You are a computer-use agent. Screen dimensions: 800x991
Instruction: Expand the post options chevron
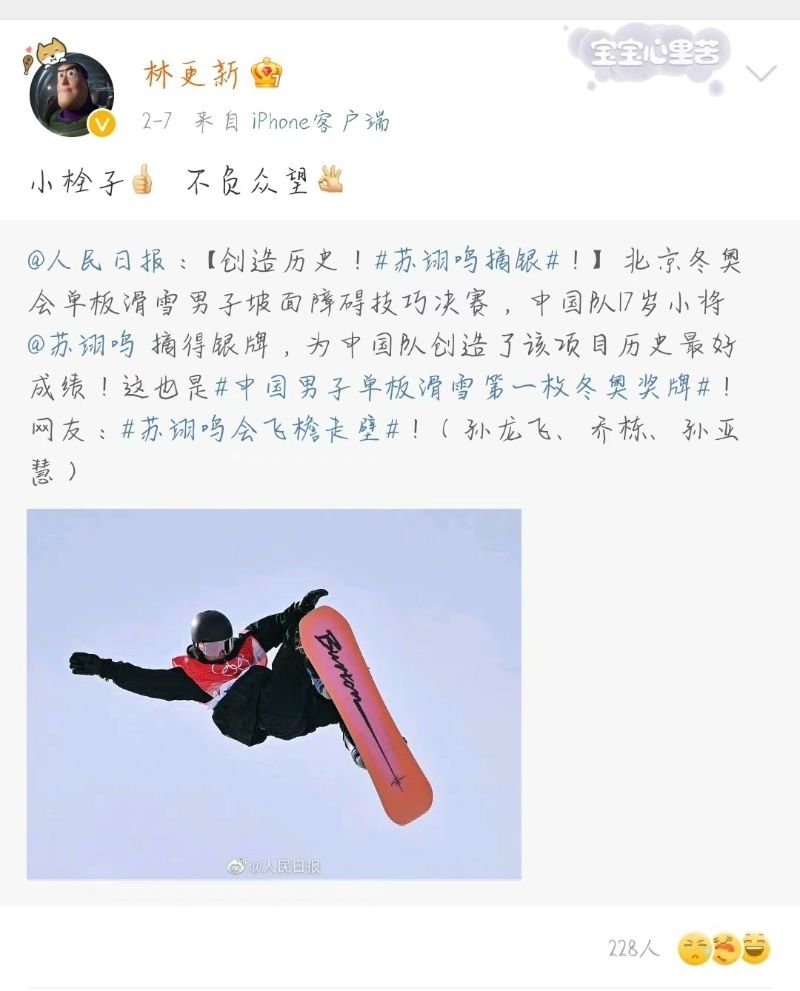[762, 74]
